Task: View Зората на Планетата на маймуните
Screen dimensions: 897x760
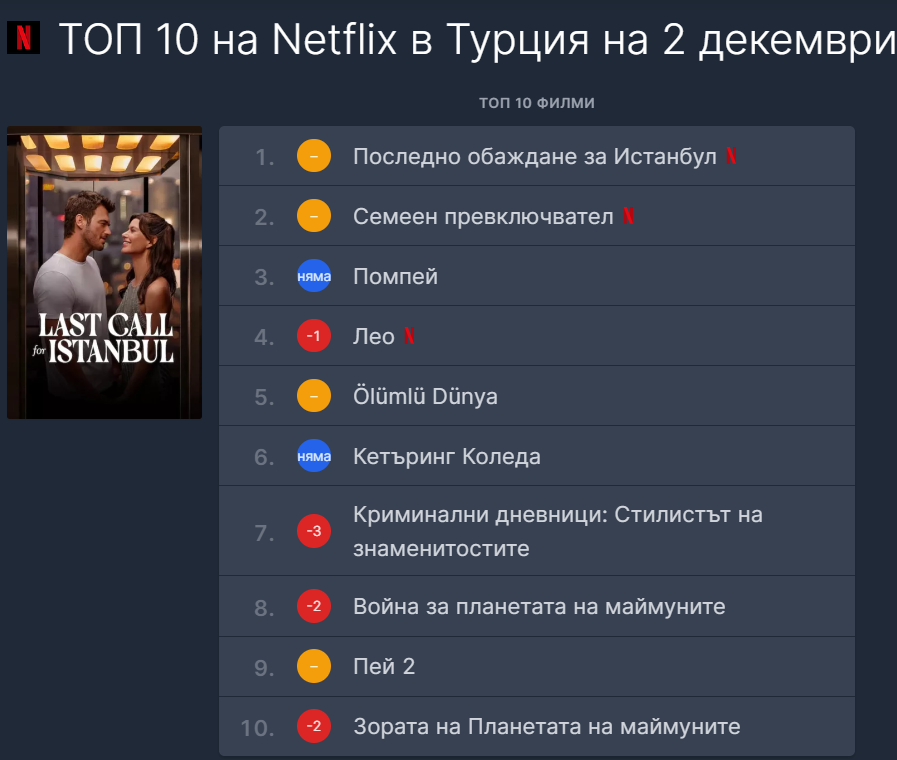Action: click(546, 727)
